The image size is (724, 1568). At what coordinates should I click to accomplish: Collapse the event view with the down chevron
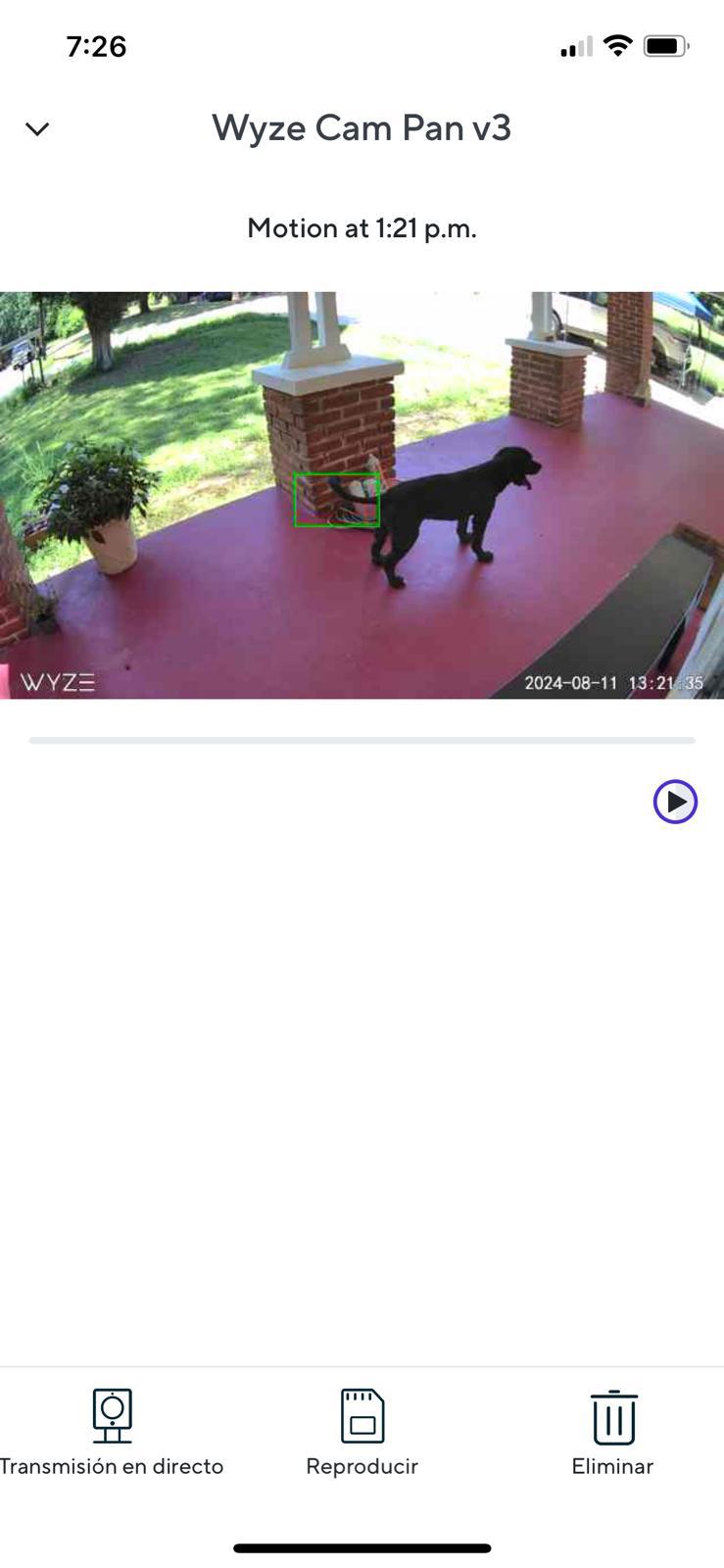(x=37, y=129)
